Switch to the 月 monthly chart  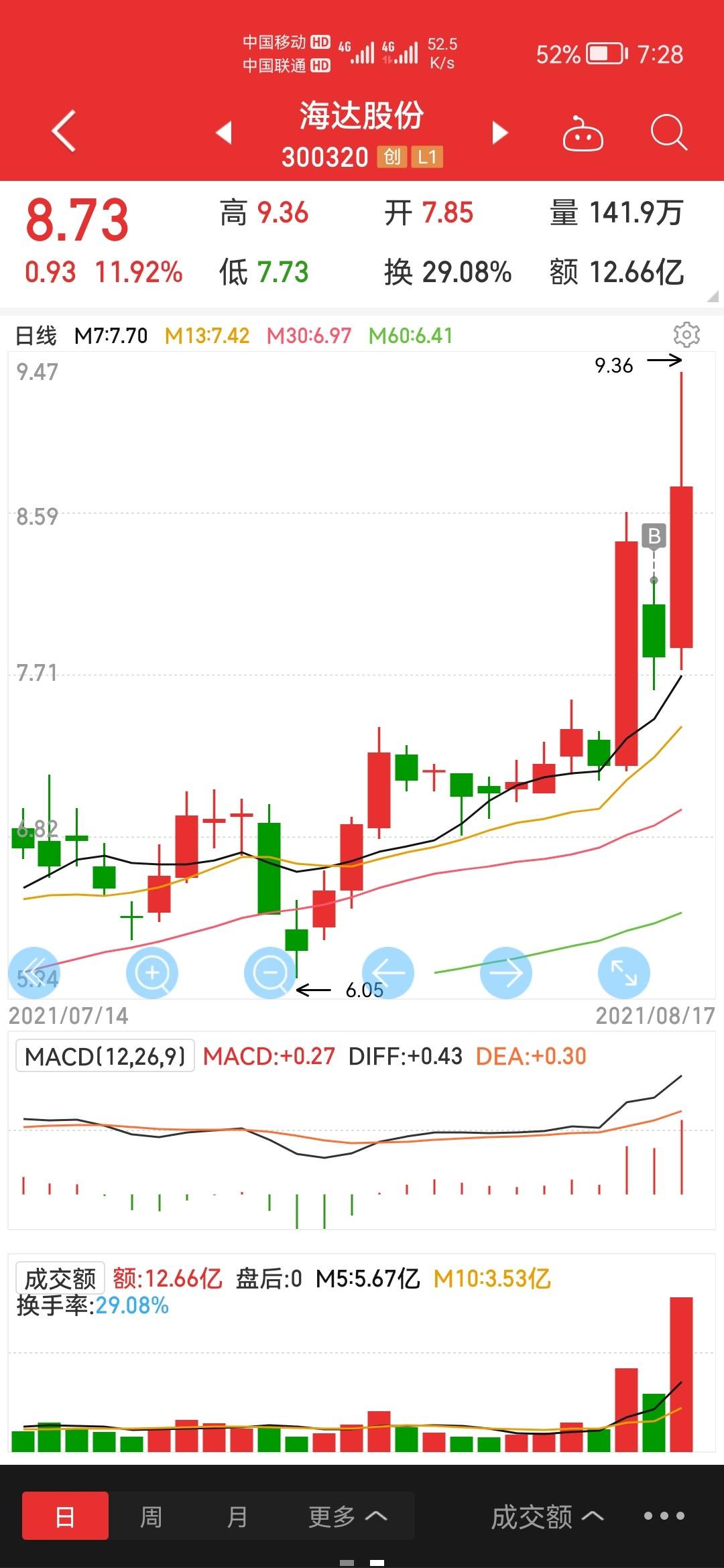coord(237,1516)
